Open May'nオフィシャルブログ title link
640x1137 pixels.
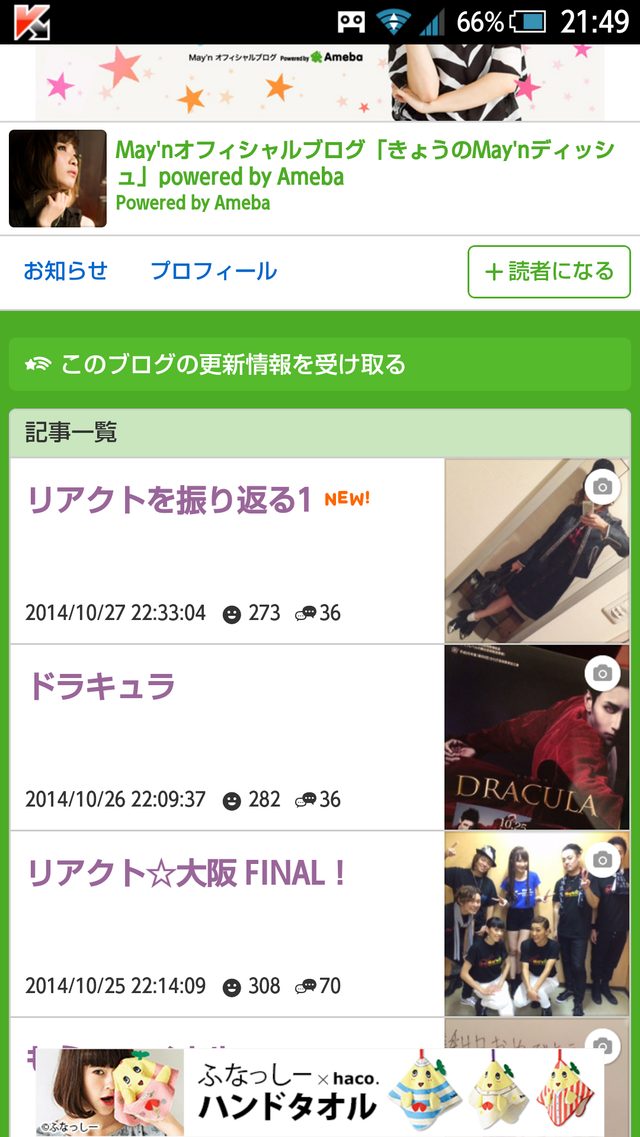click(365, 163)
